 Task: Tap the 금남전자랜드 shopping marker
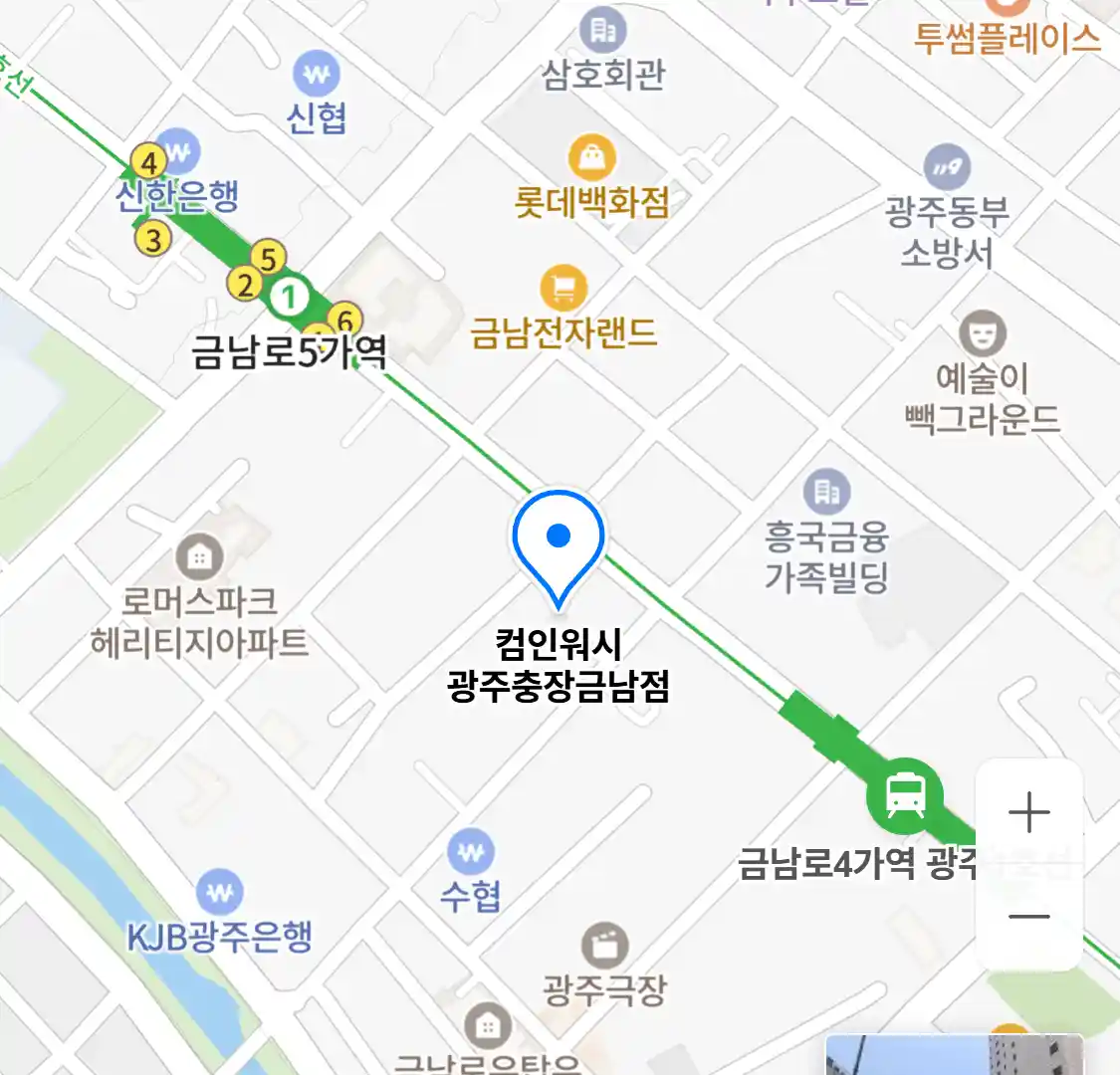pos(563,289)
